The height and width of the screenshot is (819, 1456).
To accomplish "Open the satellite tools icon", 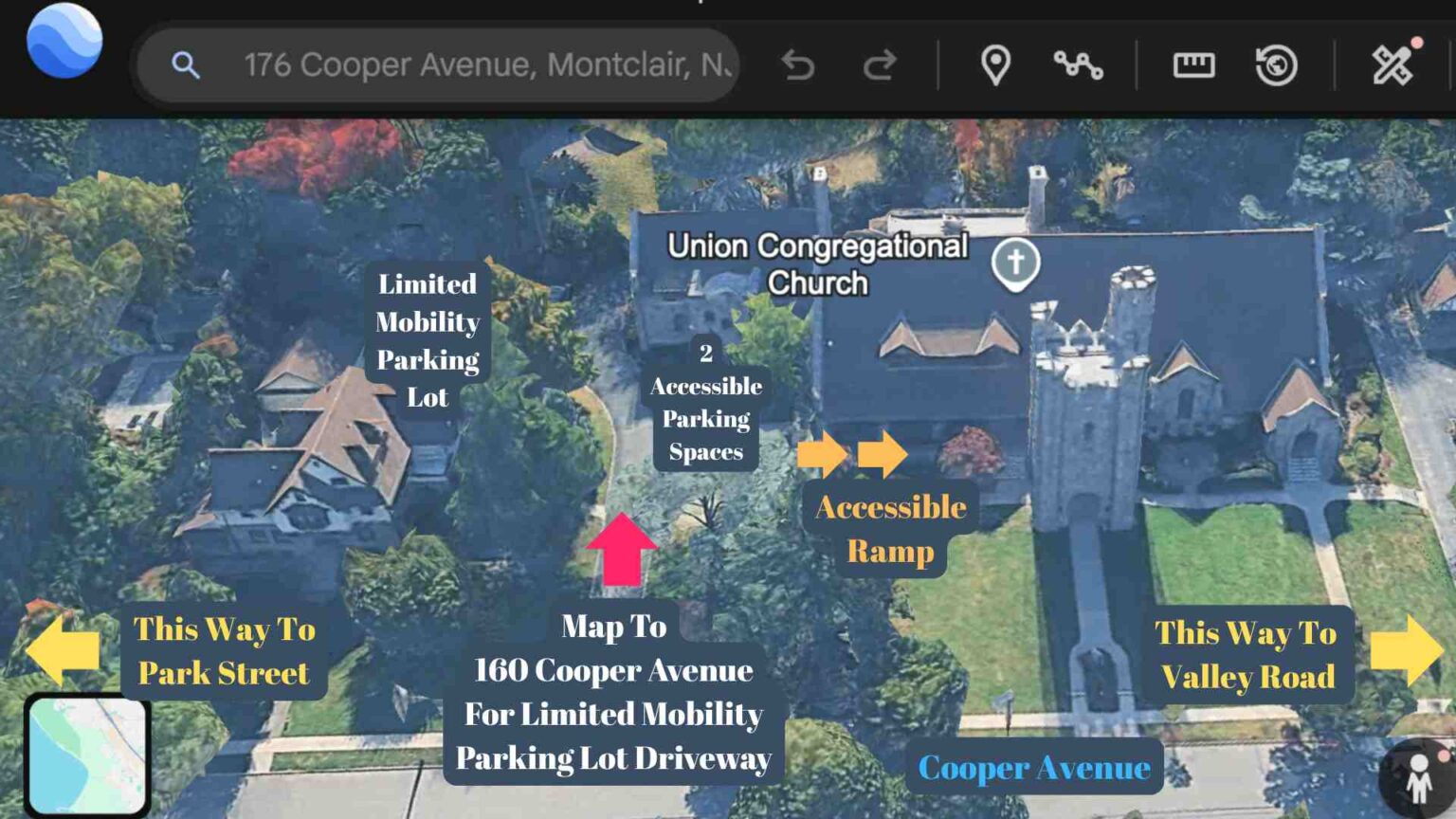I will click(1392, 65).
